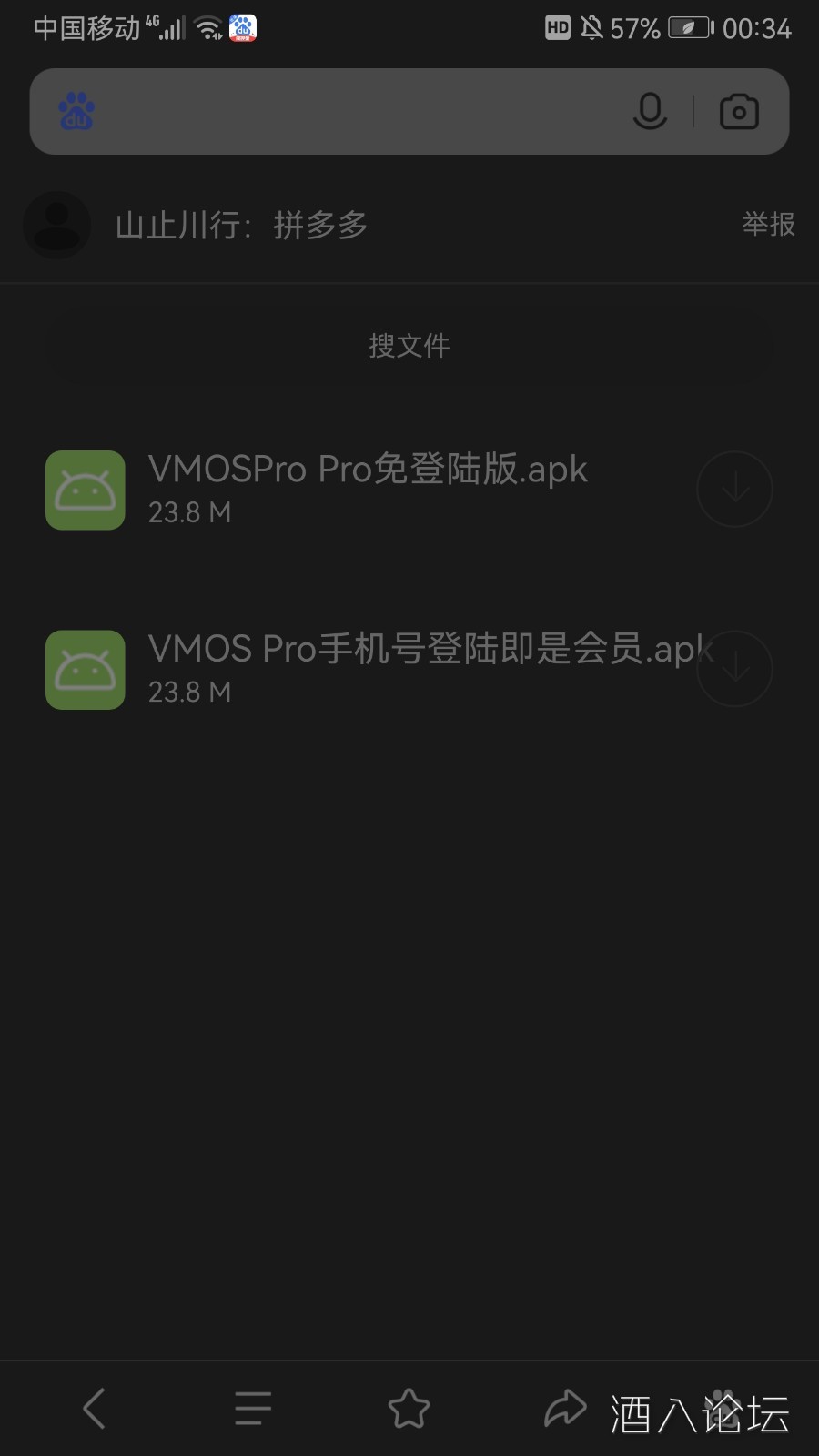The width and height of the screenshot is (819, 1456).
Task: Open the user avatar of 山止川行
Action: tap(56, 225)
